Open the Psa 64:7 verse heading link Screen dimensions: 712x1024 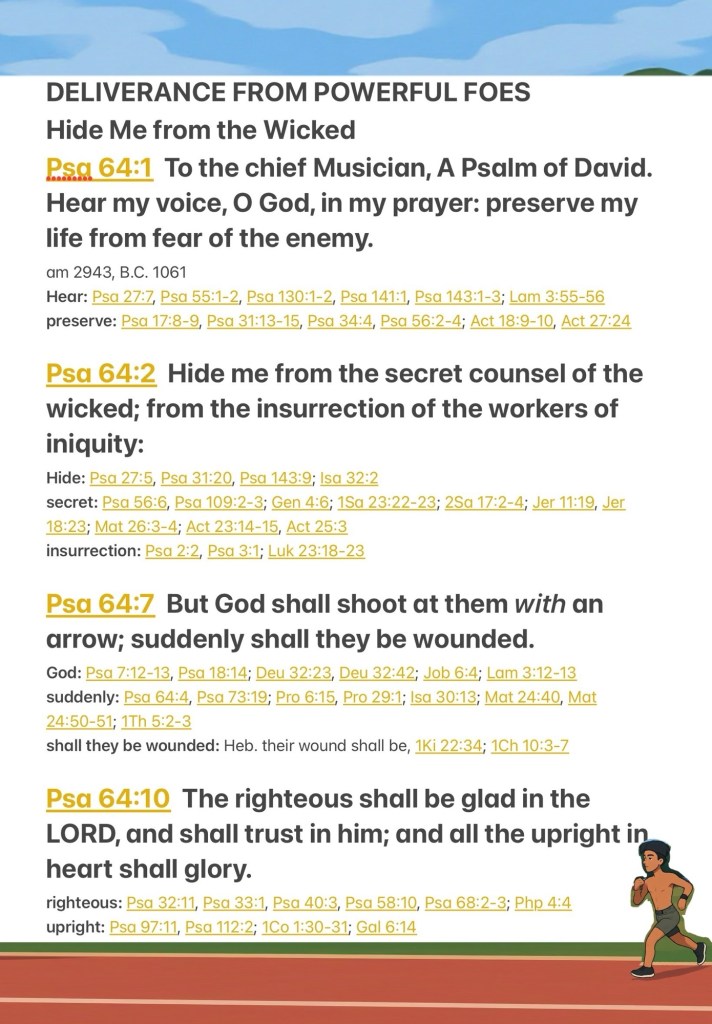coord(101,604)
